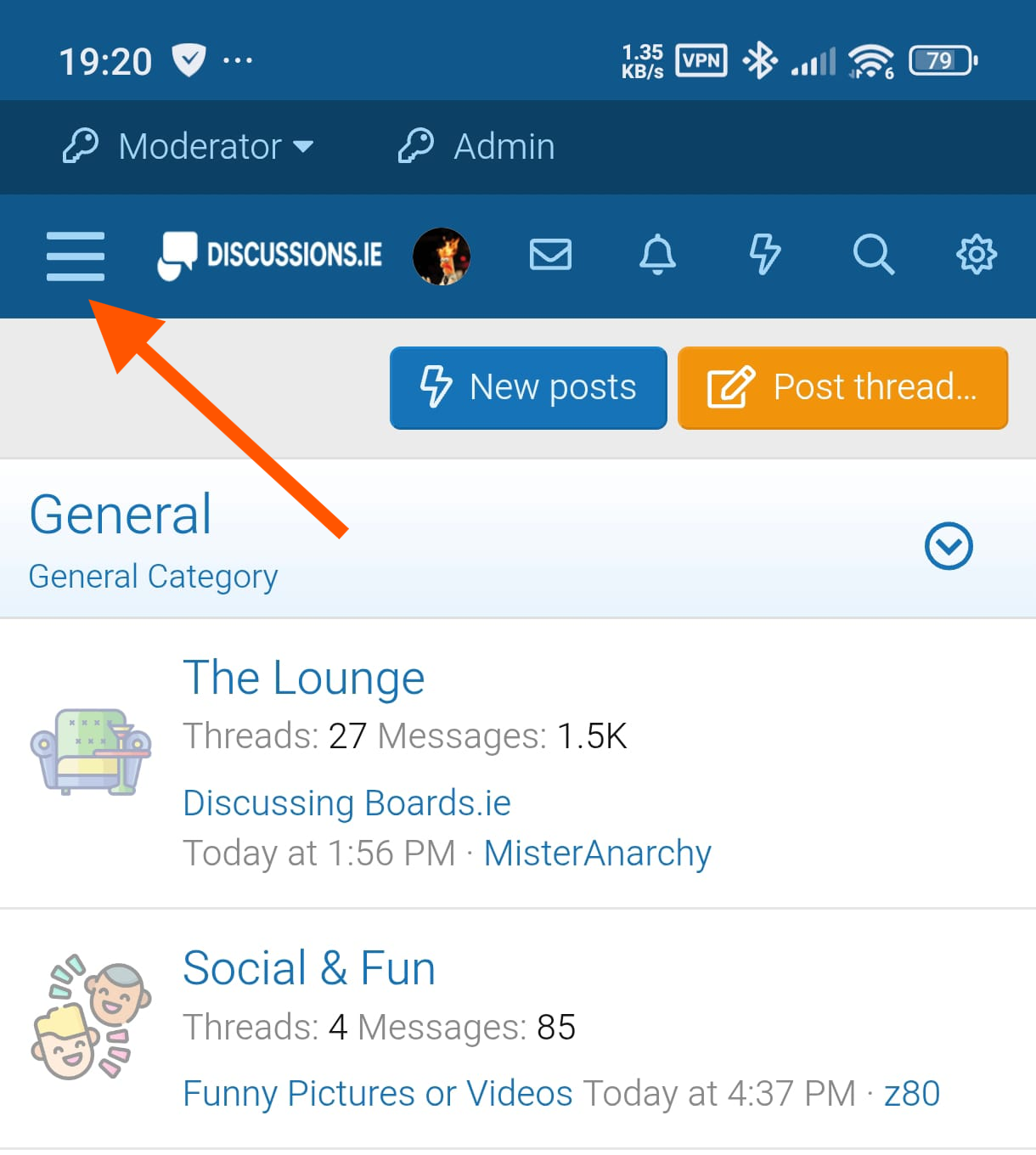Start a new thread with Post thread
The width and height of the screenshot is (1036, 1155).
pos(842,387)
